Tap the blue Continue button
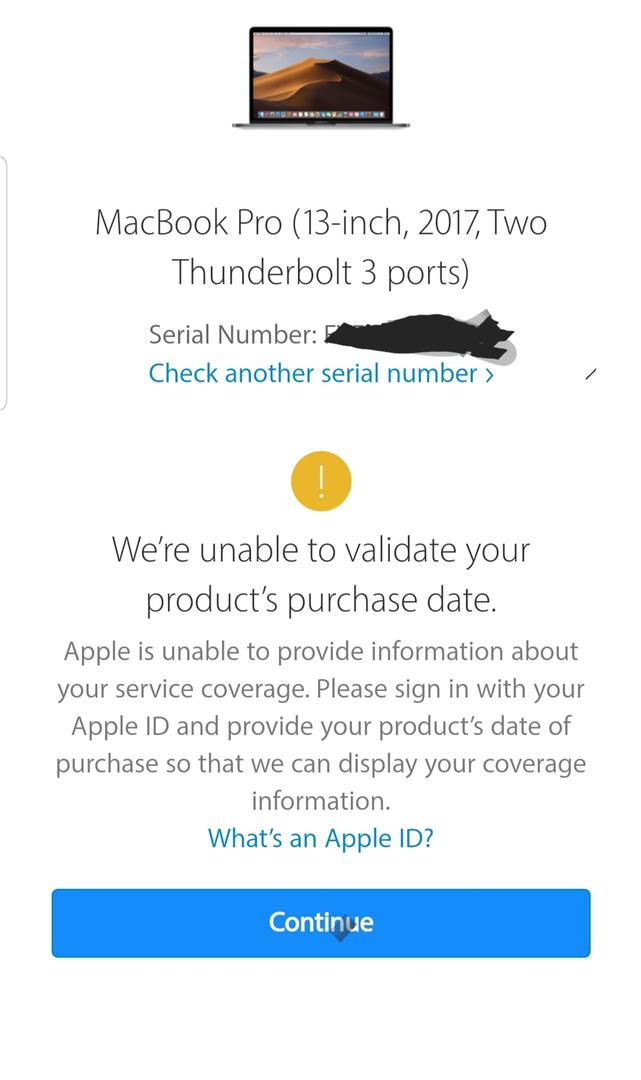Image resolution: width=641 pixels, height=1080 pixels. point(321,922)
